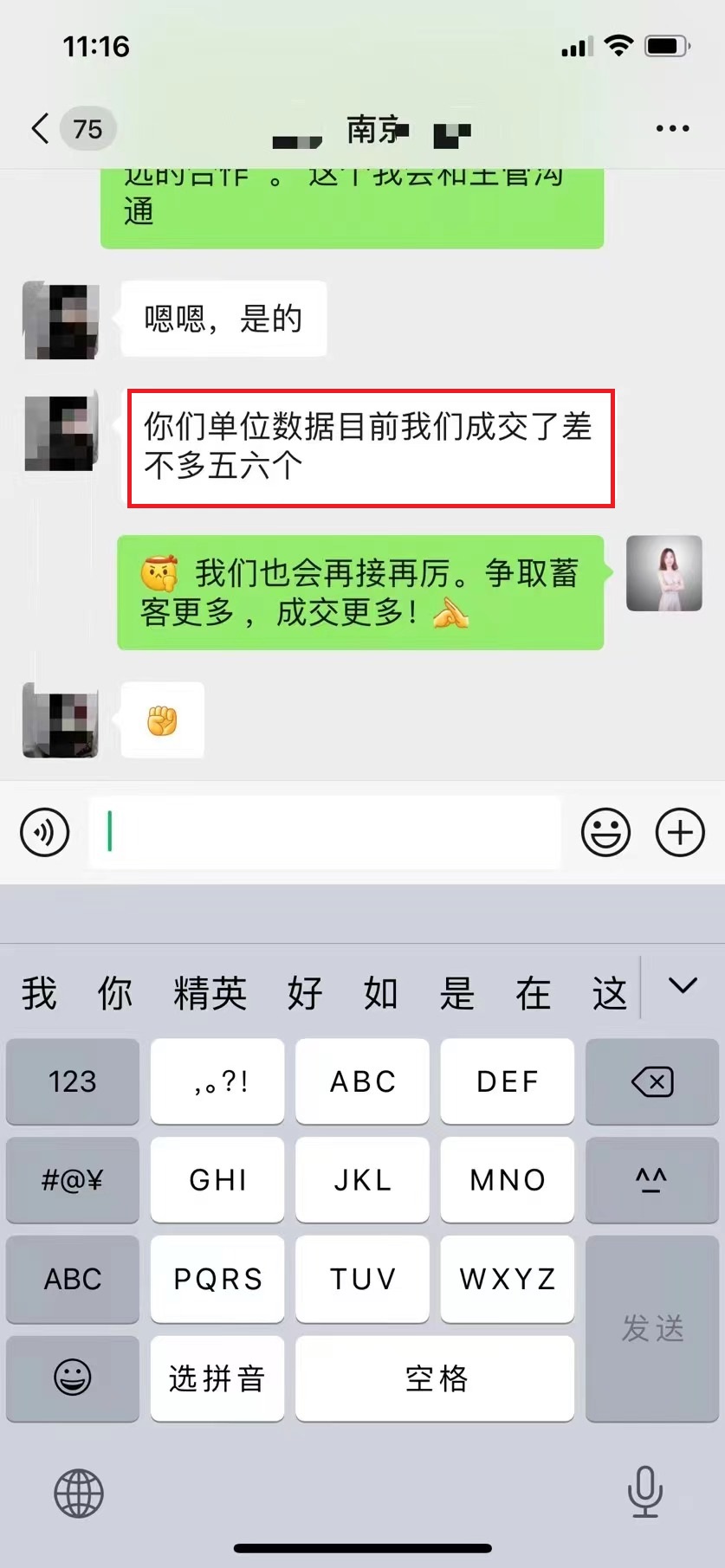
Task: Tap the backspace key
Action: pos(652,1081)
